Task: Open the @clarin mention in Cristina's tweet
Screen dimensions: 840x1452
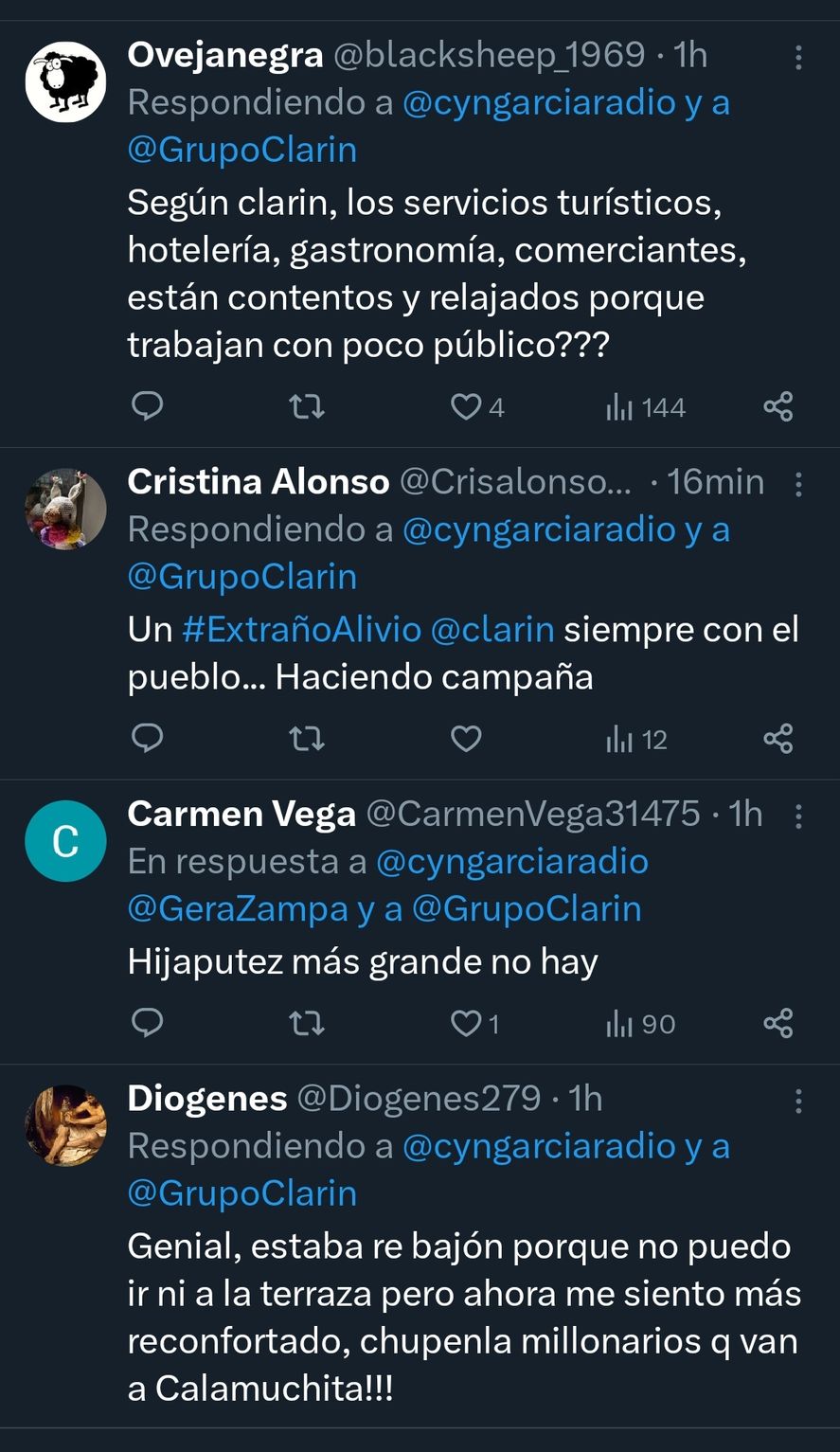Action: coord(495,629)
